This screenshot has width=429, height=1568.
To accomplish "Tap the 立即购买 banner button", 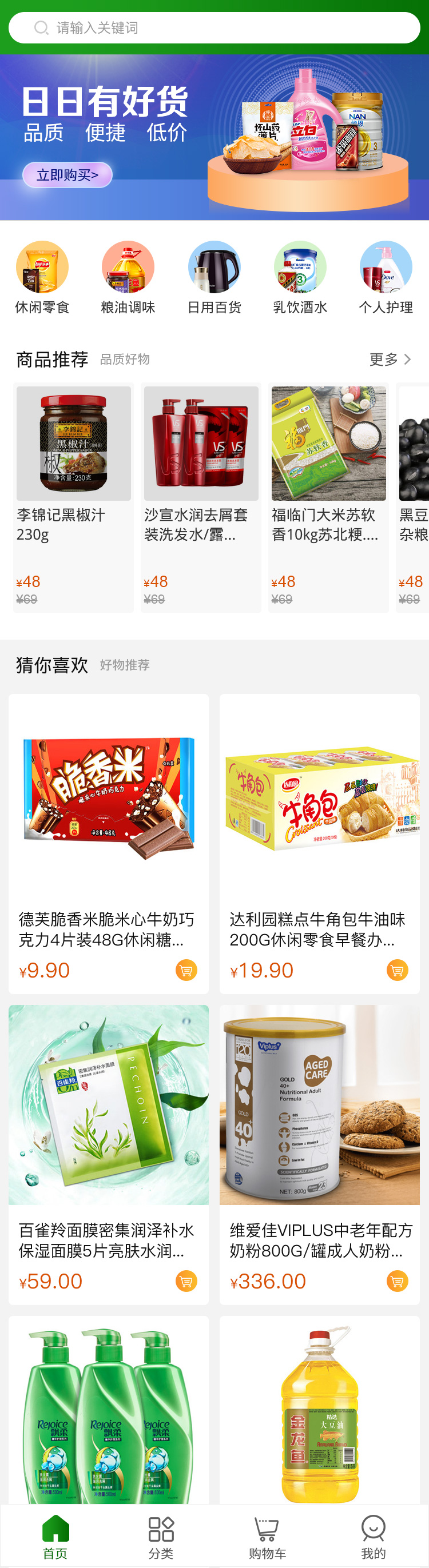I will (x=67, y=175).
